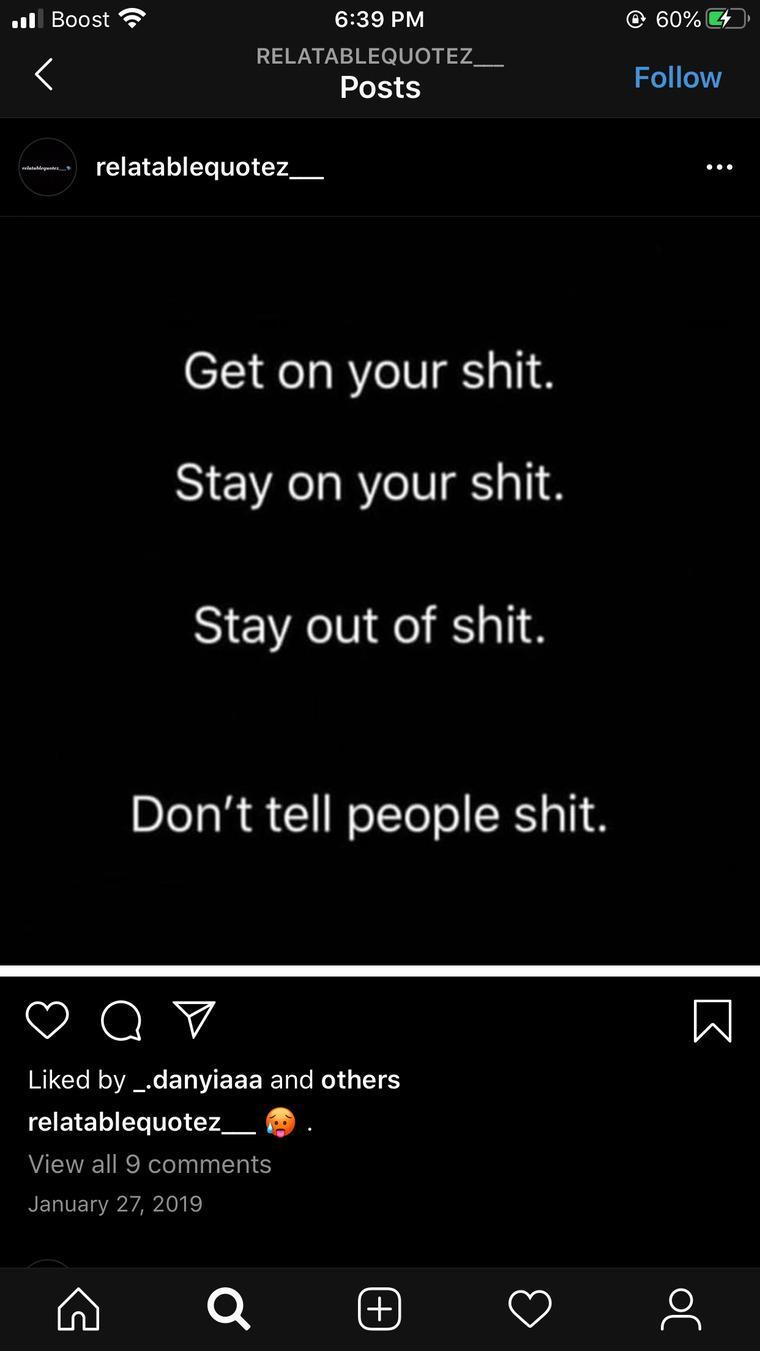This screenshot has width=760, height=1351.
Task: Go back using the top-left arrow
Action: coord(43,74)
